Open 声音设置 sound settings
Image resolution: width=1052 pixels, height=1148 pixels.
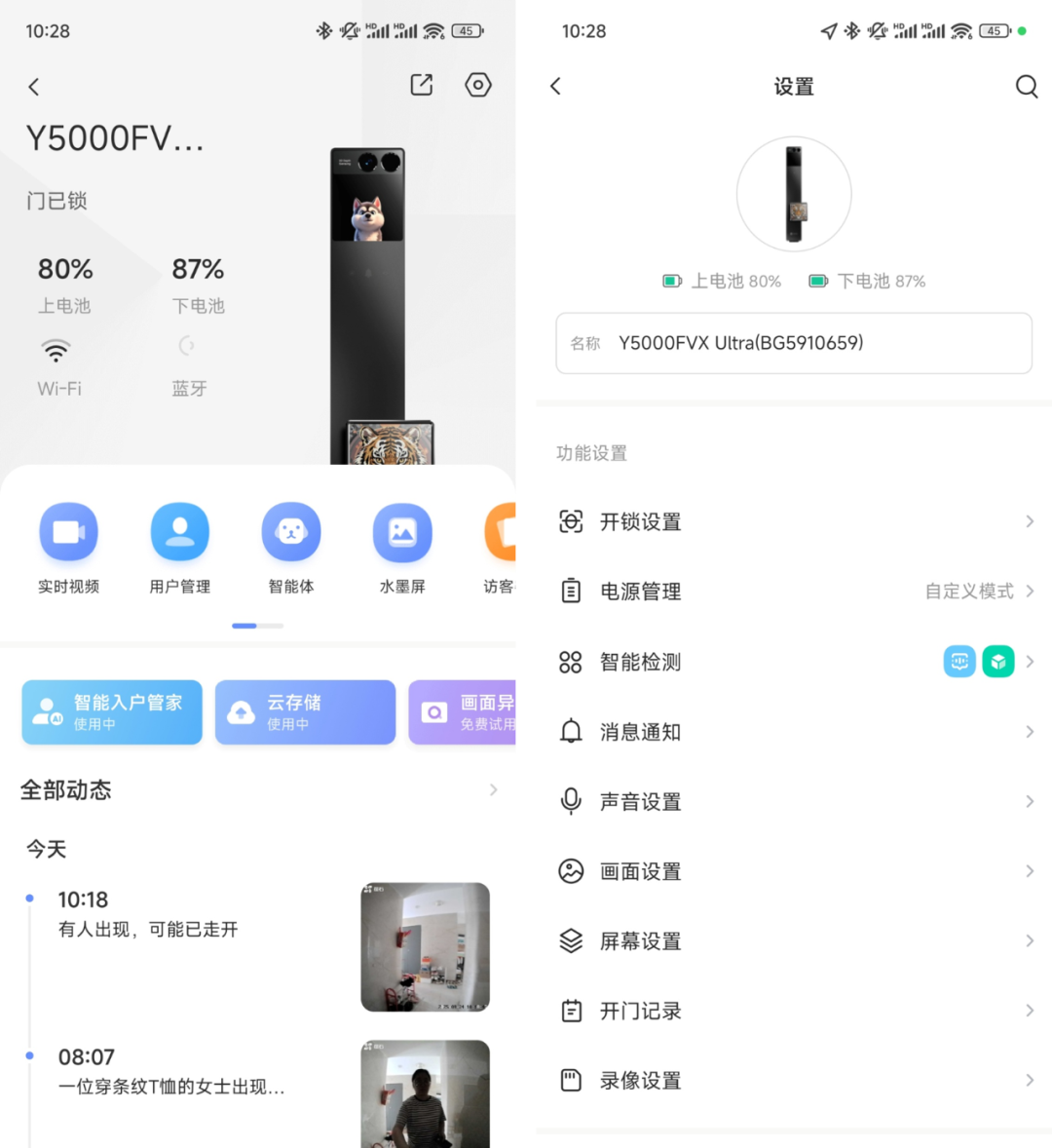(793, 802)
